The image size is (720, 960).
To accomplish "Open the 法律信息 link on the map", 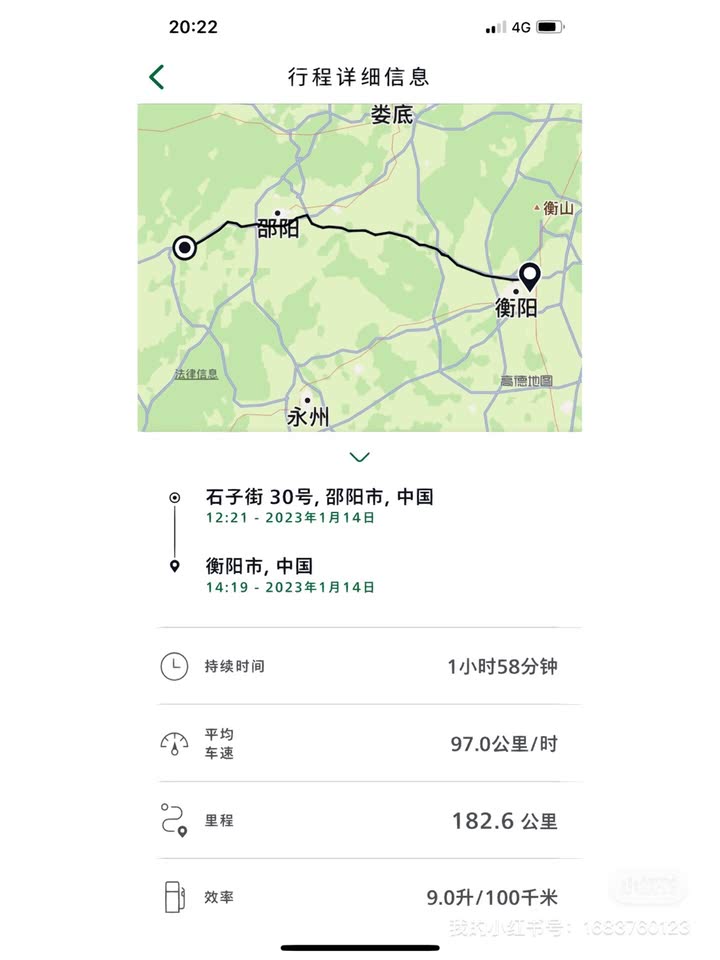I will coord(196,374).
